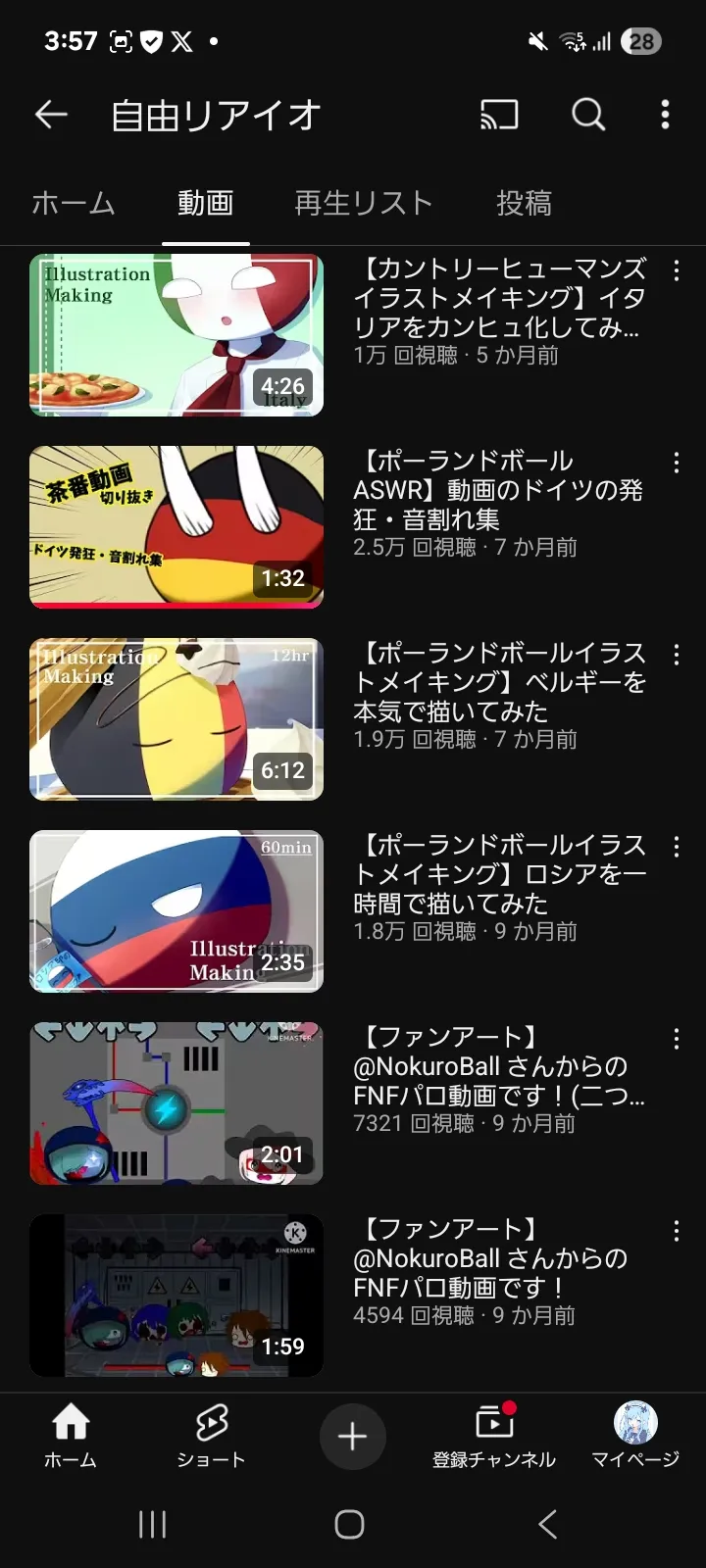
Task: Tap the plus create button
Action: coord(353,1437)
